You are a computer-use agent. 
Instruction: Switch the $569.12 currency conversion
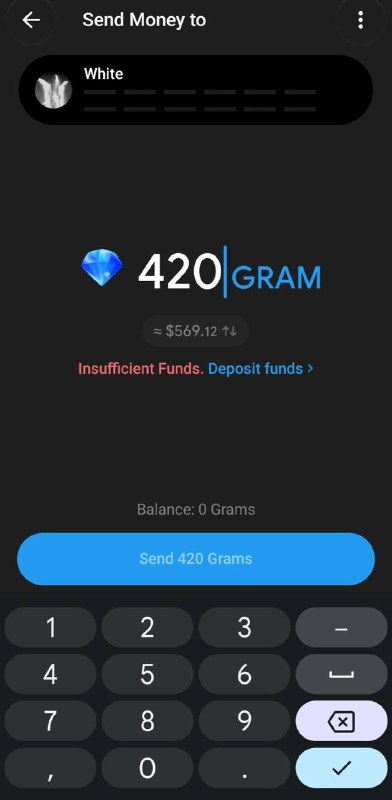click(195, 331)
